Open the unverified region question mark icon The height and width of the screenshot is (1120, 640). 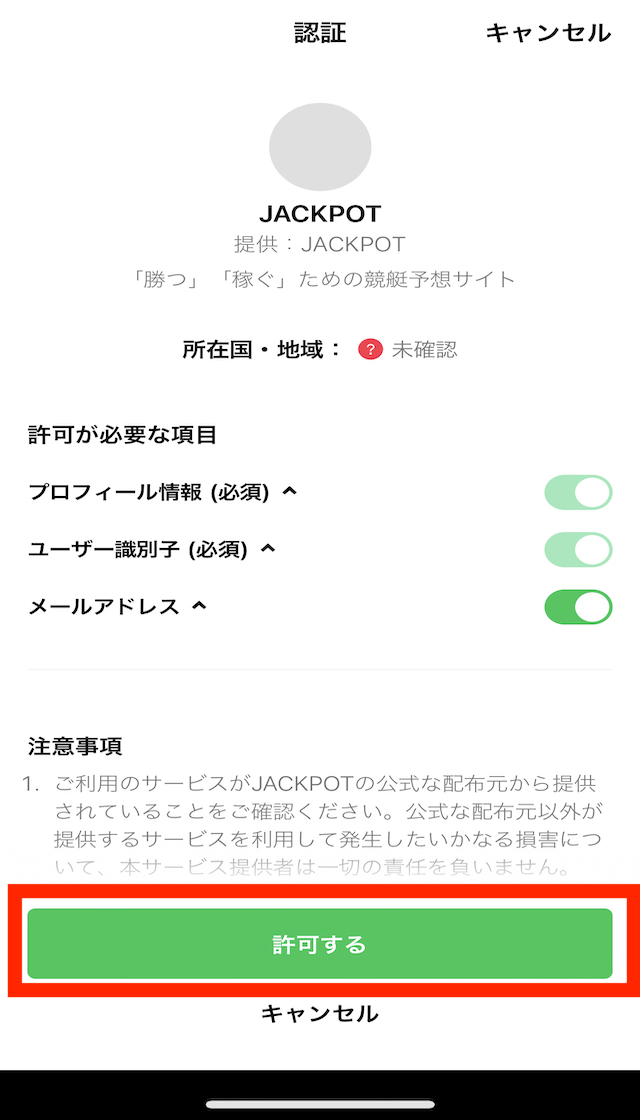click(371, 349)
